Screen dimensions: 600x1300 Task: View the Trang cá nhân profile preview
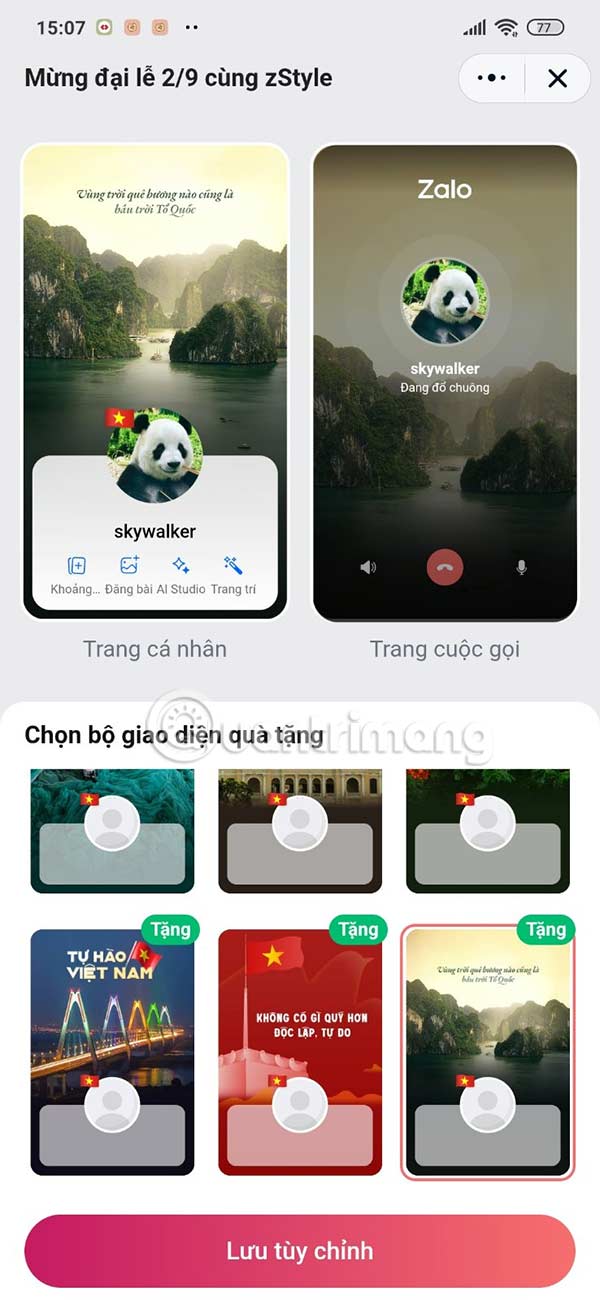pos(155,382)
